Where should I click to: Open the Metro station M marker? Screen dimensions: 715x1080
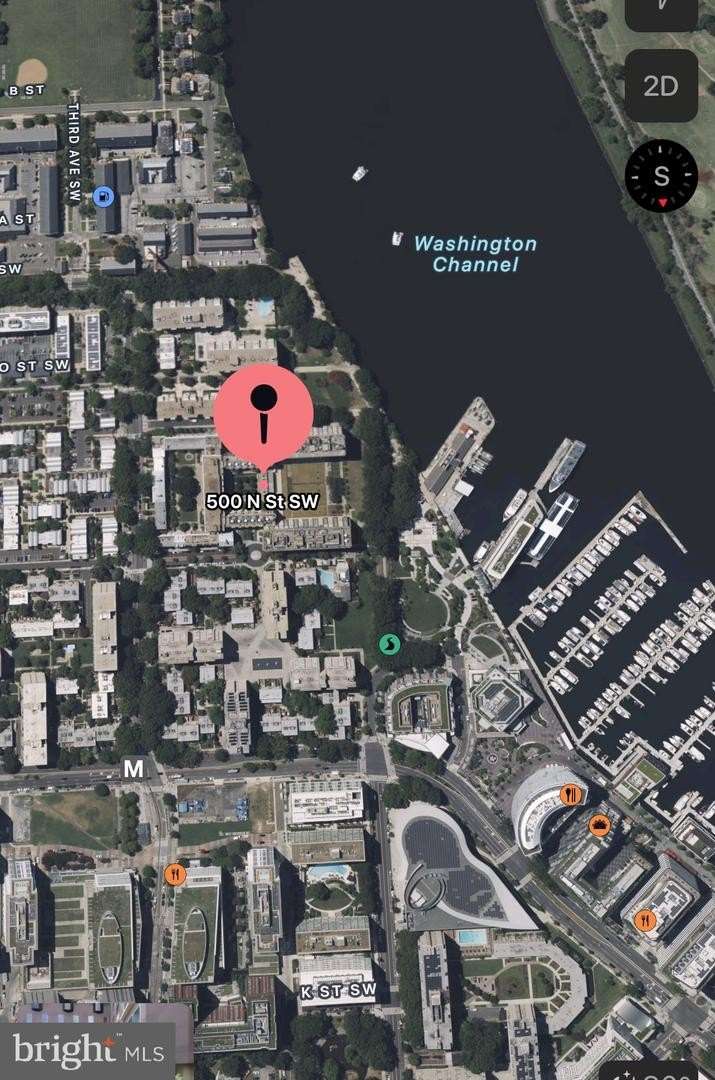[133, 768]
